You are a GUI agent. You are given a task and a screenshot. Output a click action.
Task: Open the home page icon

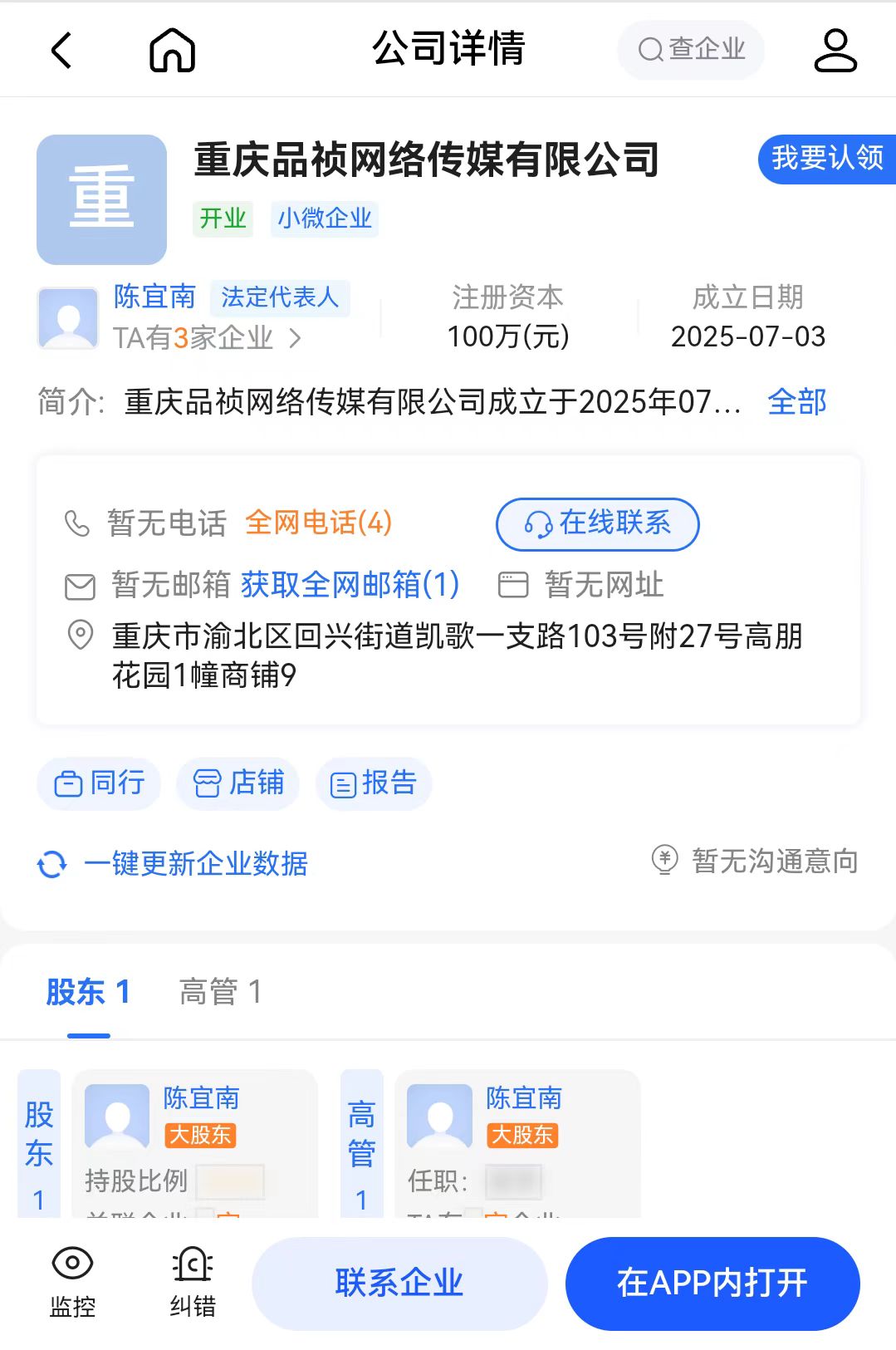[x=171, y=50]
